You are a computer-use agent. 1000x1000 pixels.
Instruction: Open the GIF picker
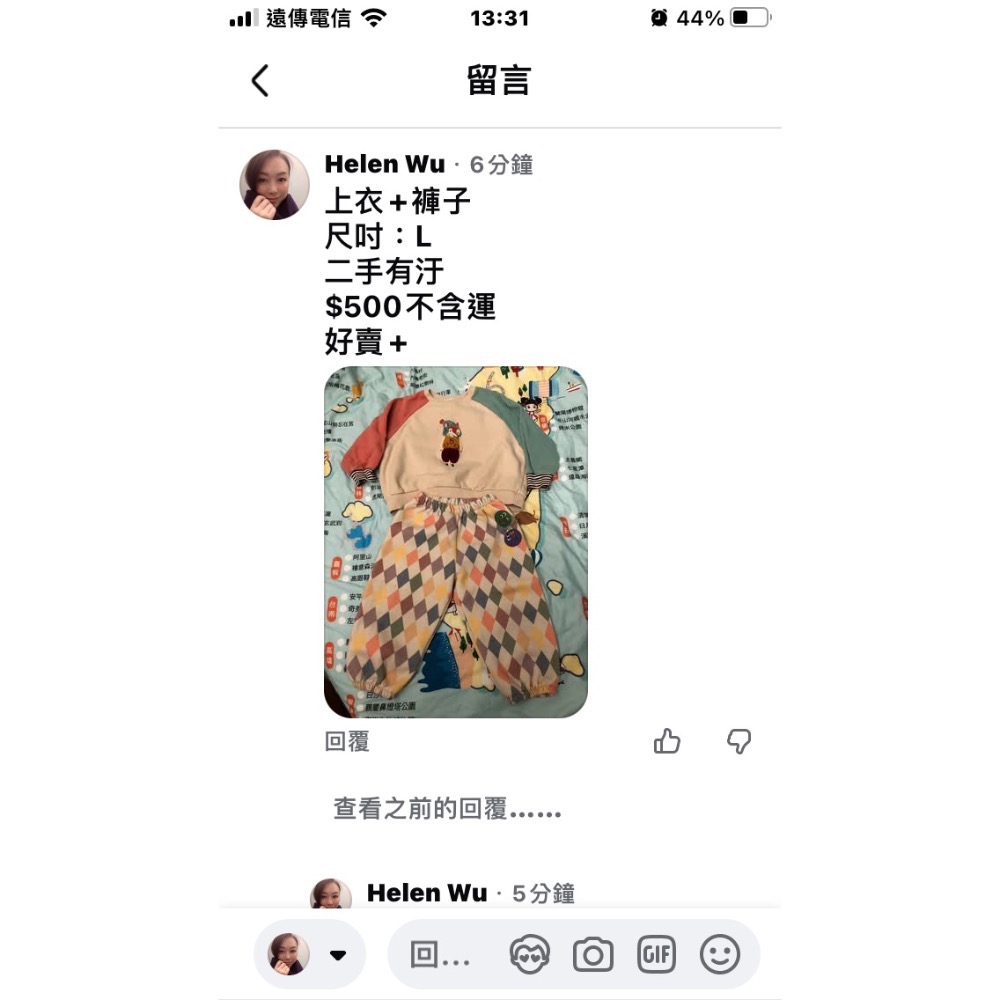[657, 955]
